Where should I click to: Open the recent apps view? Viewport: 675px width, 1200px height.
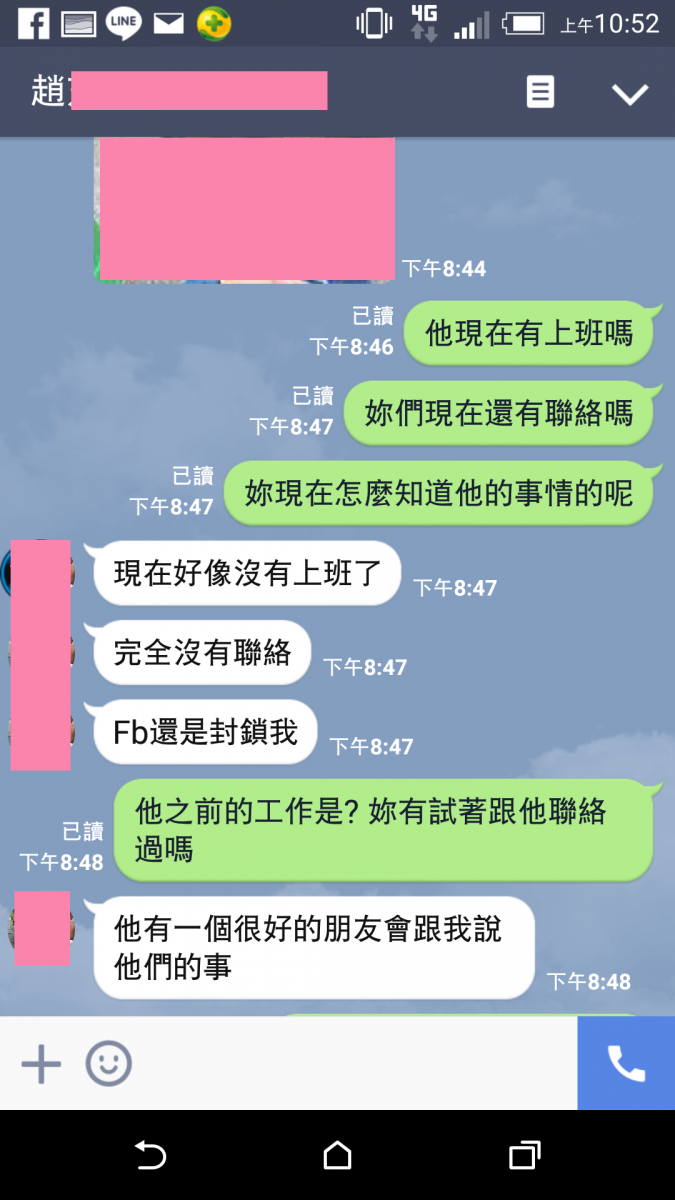[x=524, y=1156]
